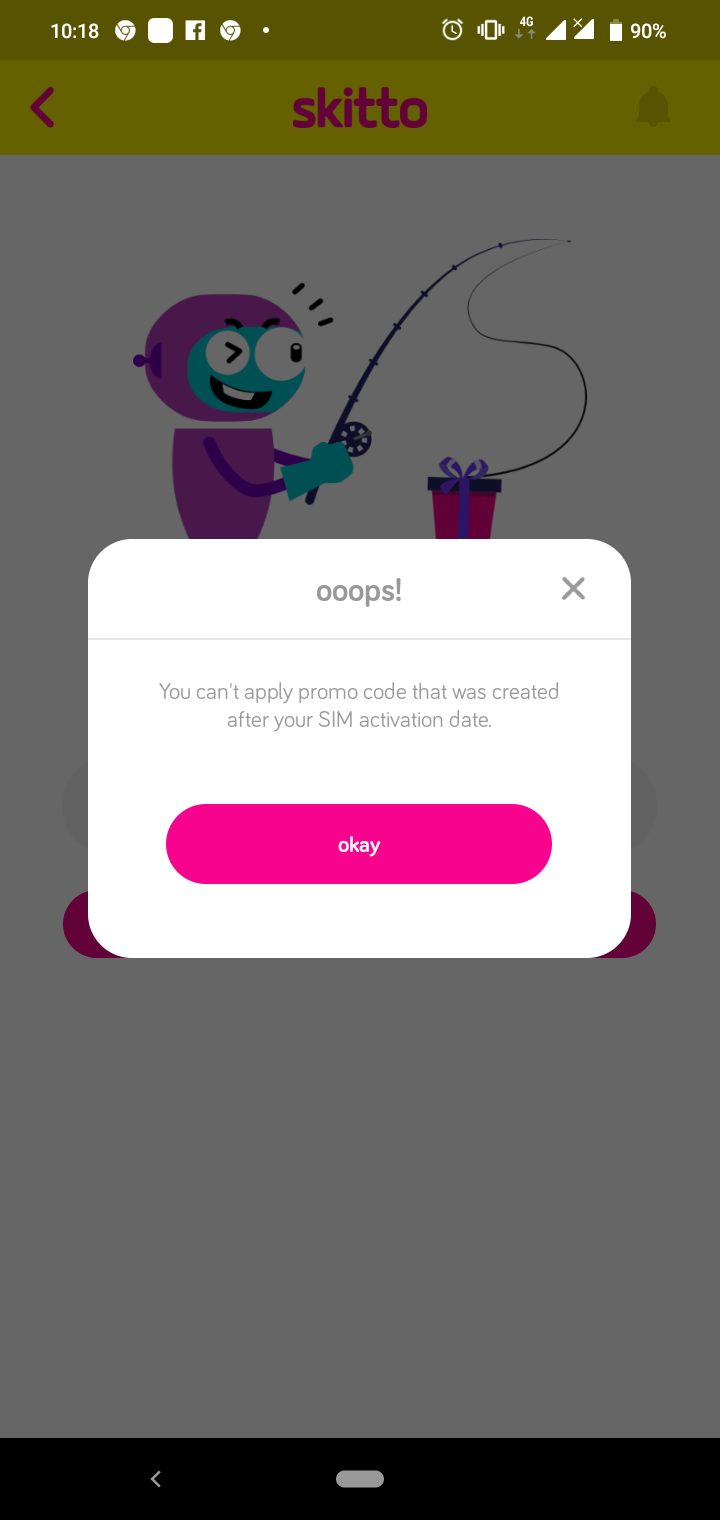Close the ooops dialog with X
This screenshot has height=1520, width=720.
pyautogui.click(x=573, y=589)
